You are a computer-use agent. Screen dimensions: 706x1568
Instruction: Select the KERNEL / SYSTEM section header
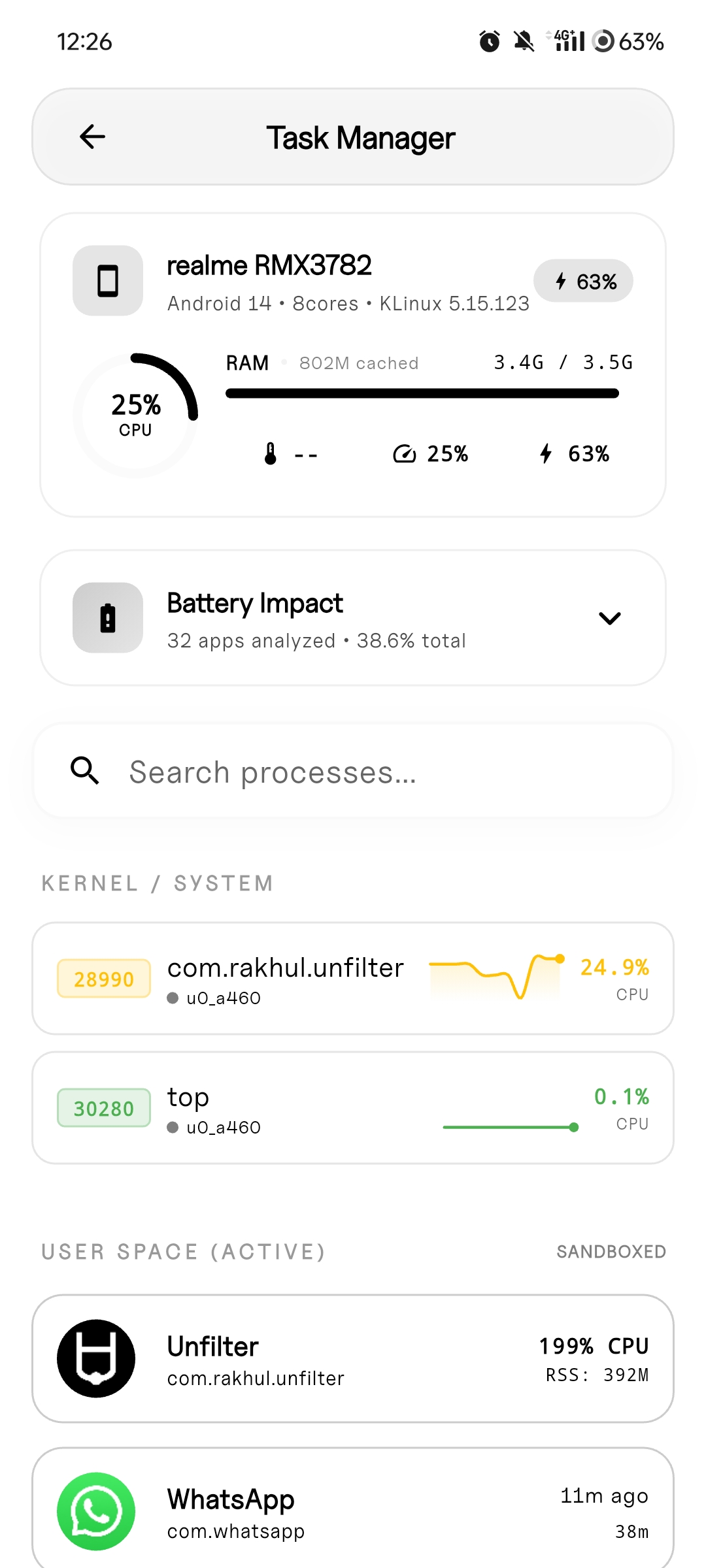pyautogui.click(x=157, y=883)
